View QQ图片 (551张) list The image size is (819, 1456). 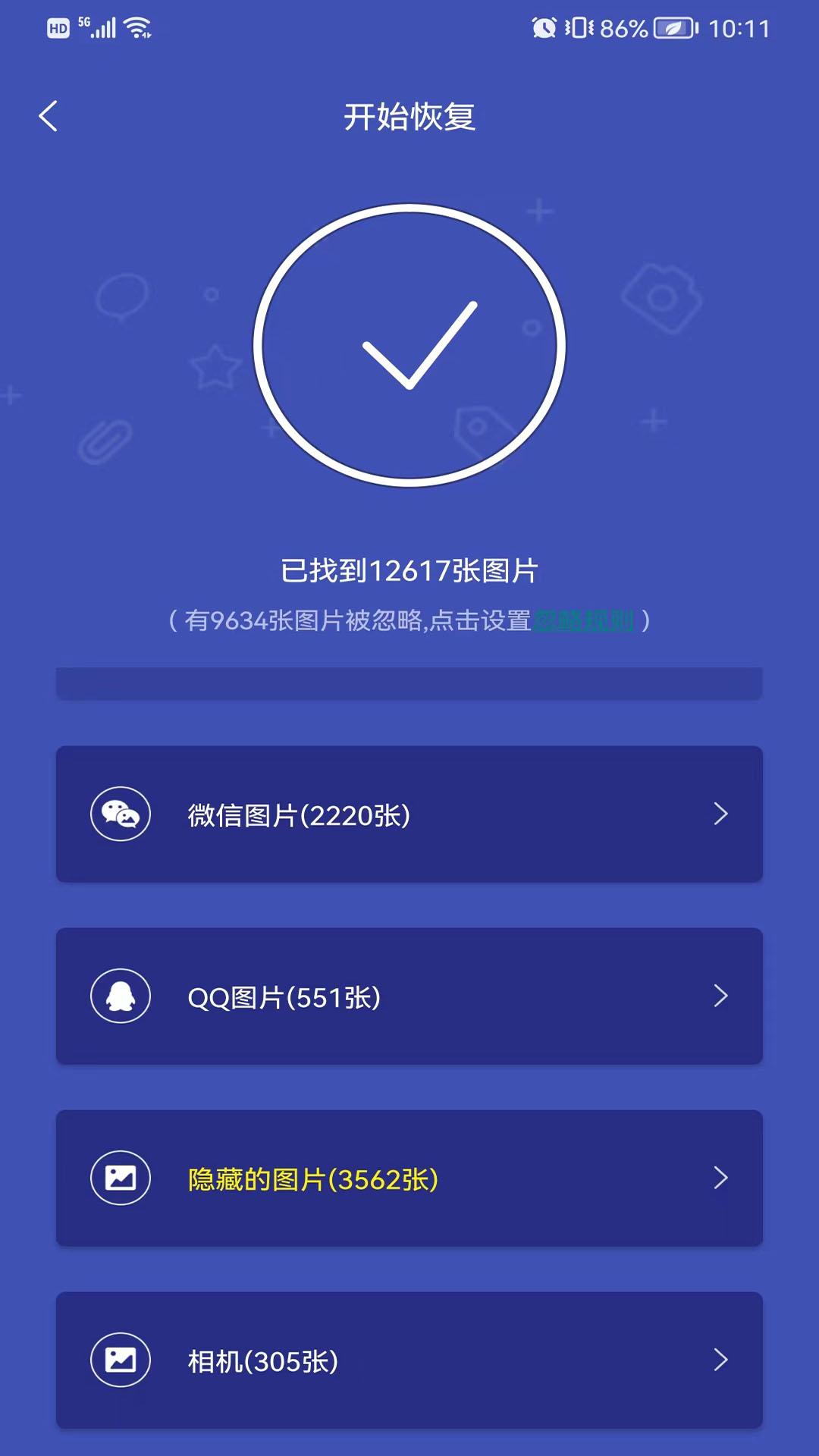[x=409, y=996]
